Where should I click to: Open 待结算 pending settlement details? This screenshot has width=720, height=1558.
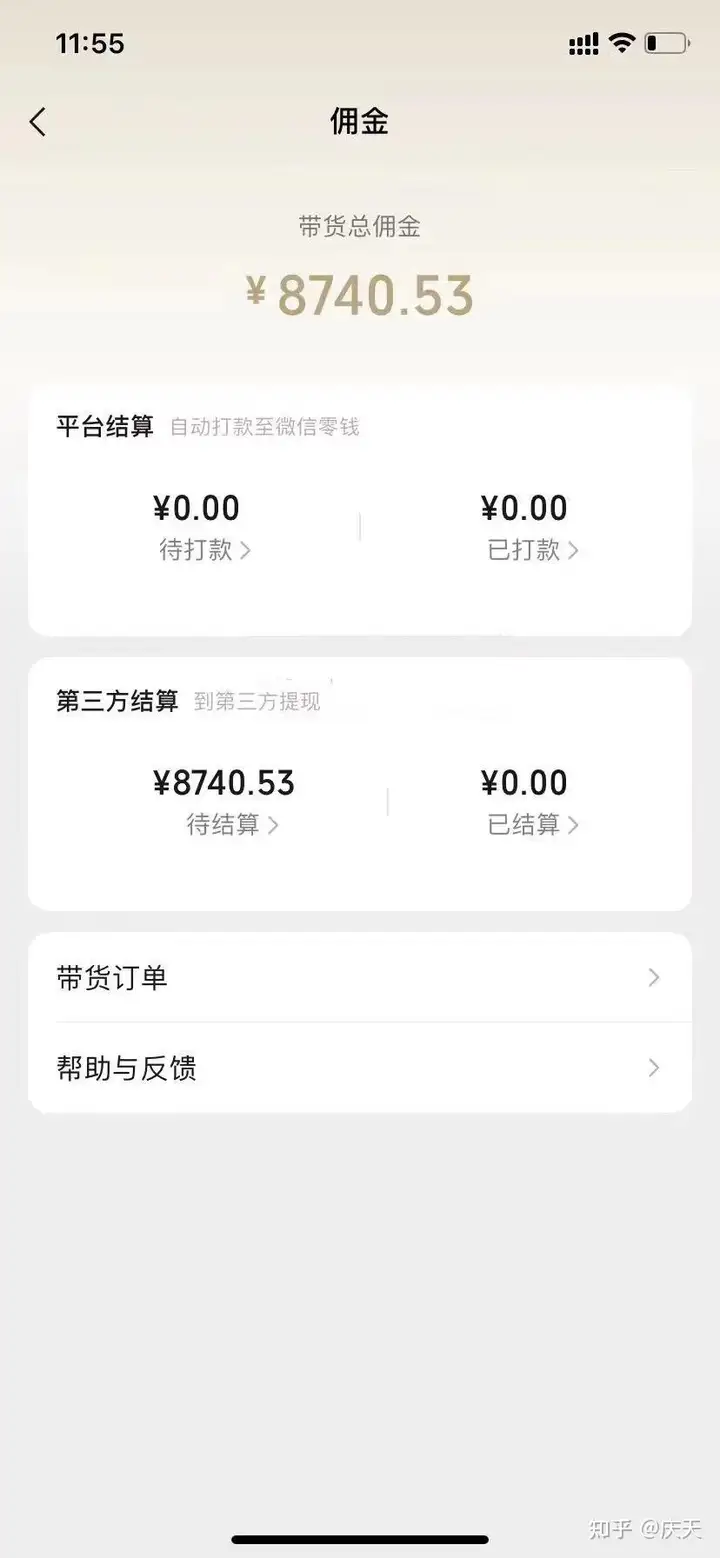click(x=232, y=825)
